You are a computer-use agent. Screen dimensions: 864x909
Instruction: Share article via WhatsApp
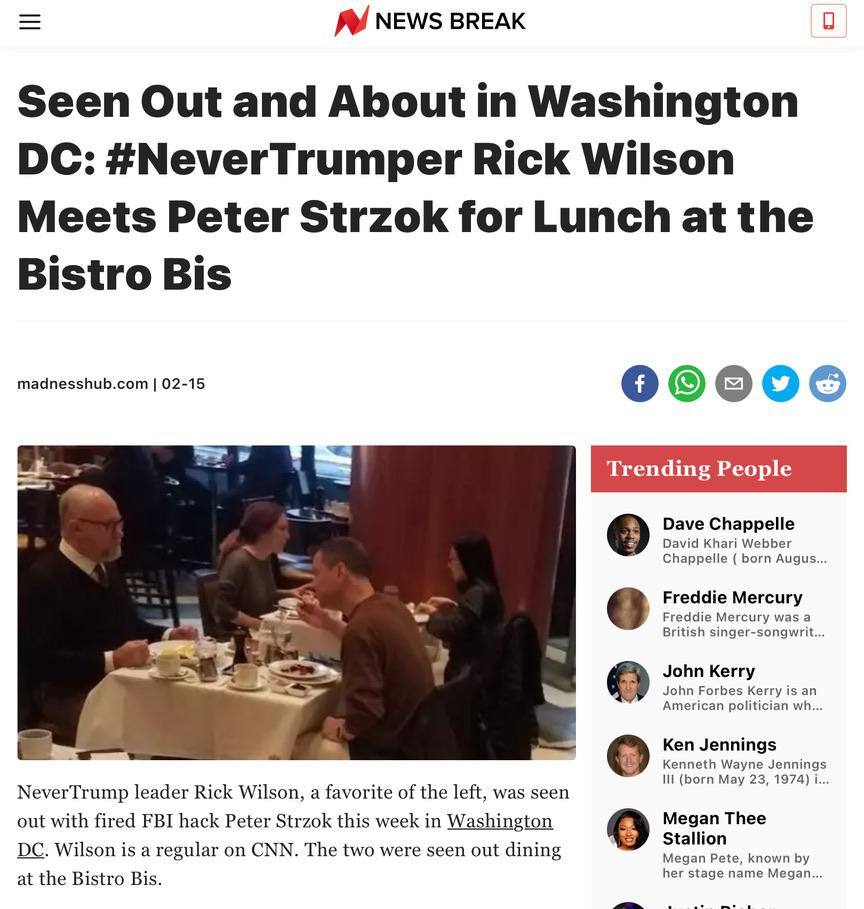point(687,384)
